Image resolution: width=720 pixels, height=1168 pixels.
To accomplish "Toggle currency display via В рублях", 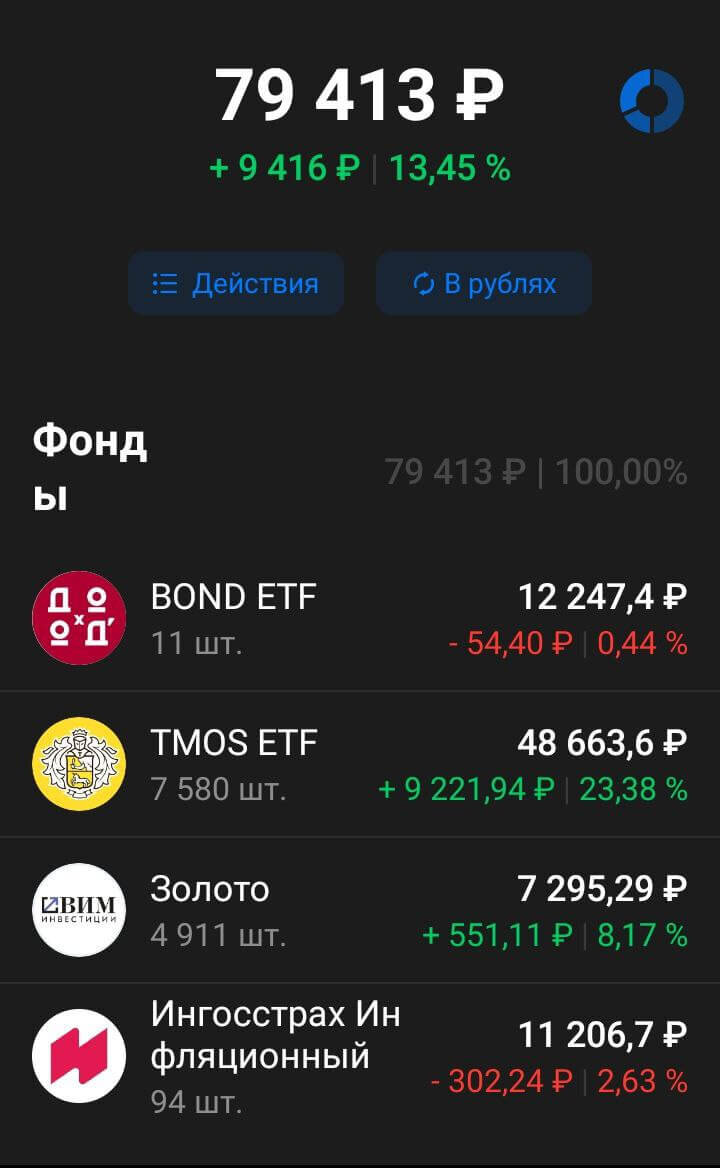I will click(x=483, y=283).
